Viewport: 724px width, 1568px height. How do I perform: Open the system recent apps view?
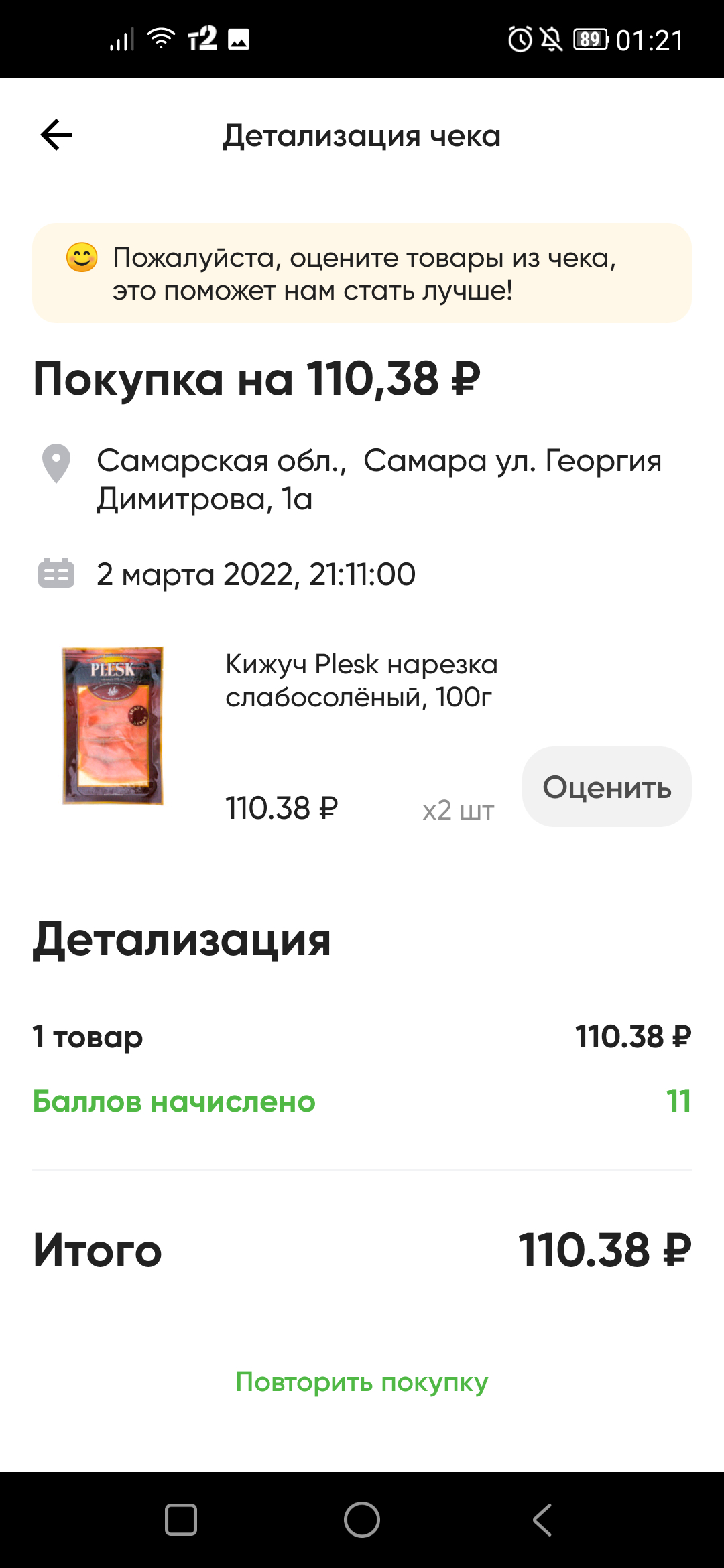pyautogui.click(x=181, y=1520)
